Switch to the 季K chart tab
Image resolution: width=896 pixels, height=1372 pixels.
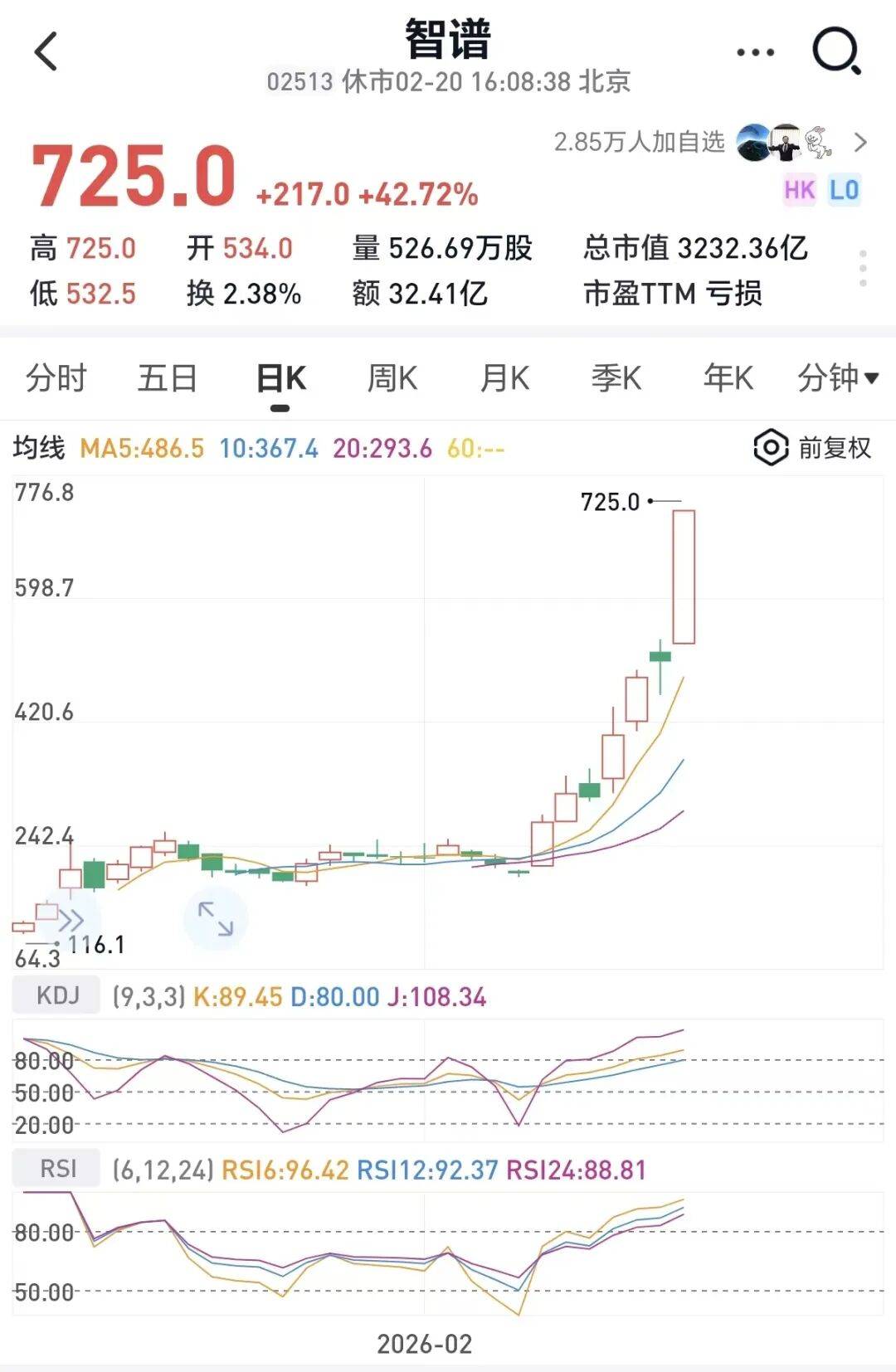pos(616,378)
